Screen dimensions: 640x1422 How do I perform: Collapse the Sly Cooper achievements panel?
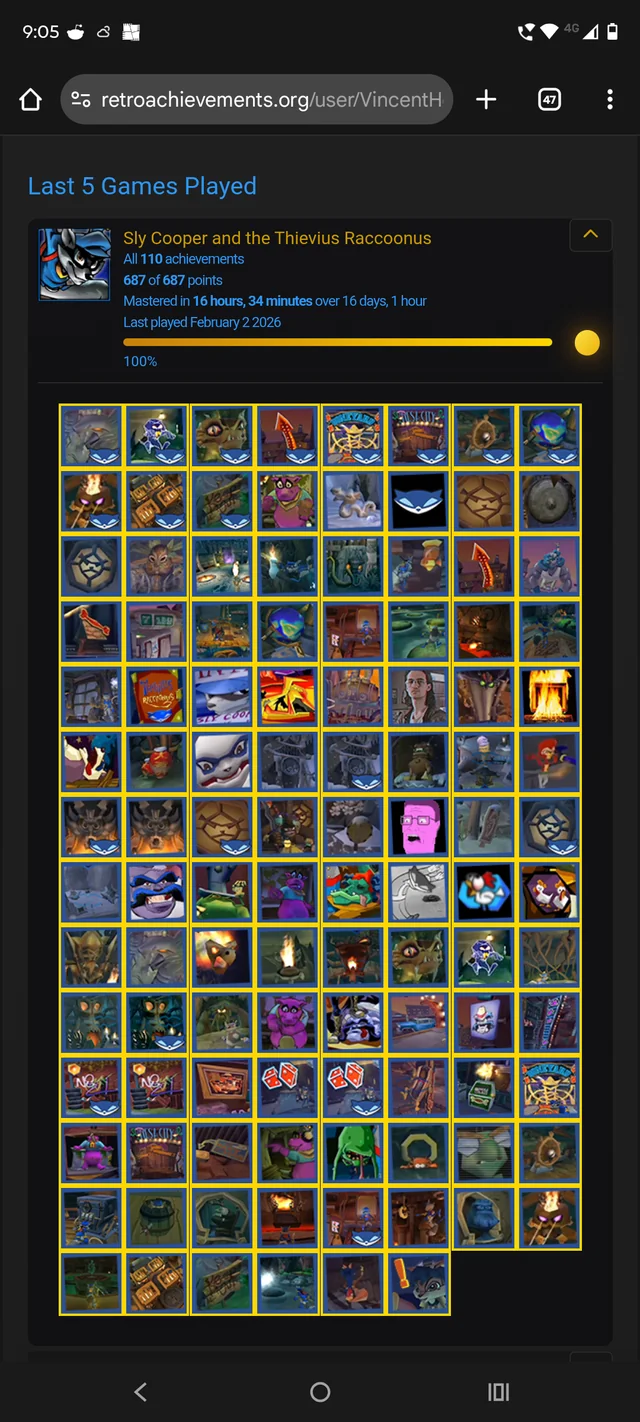pos(590,235)
